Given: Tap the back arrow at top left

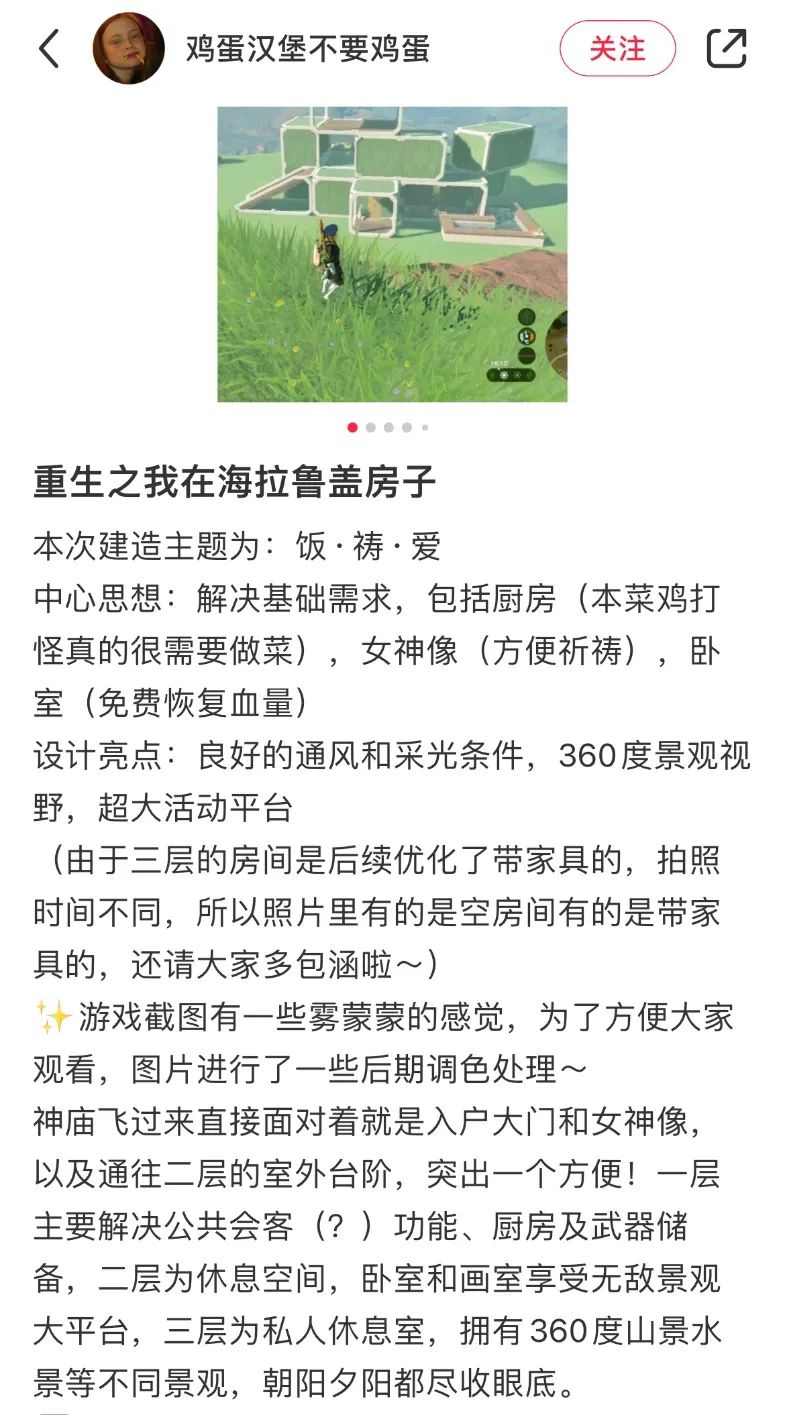Looking at the screenshot, I should coord(49,47).
